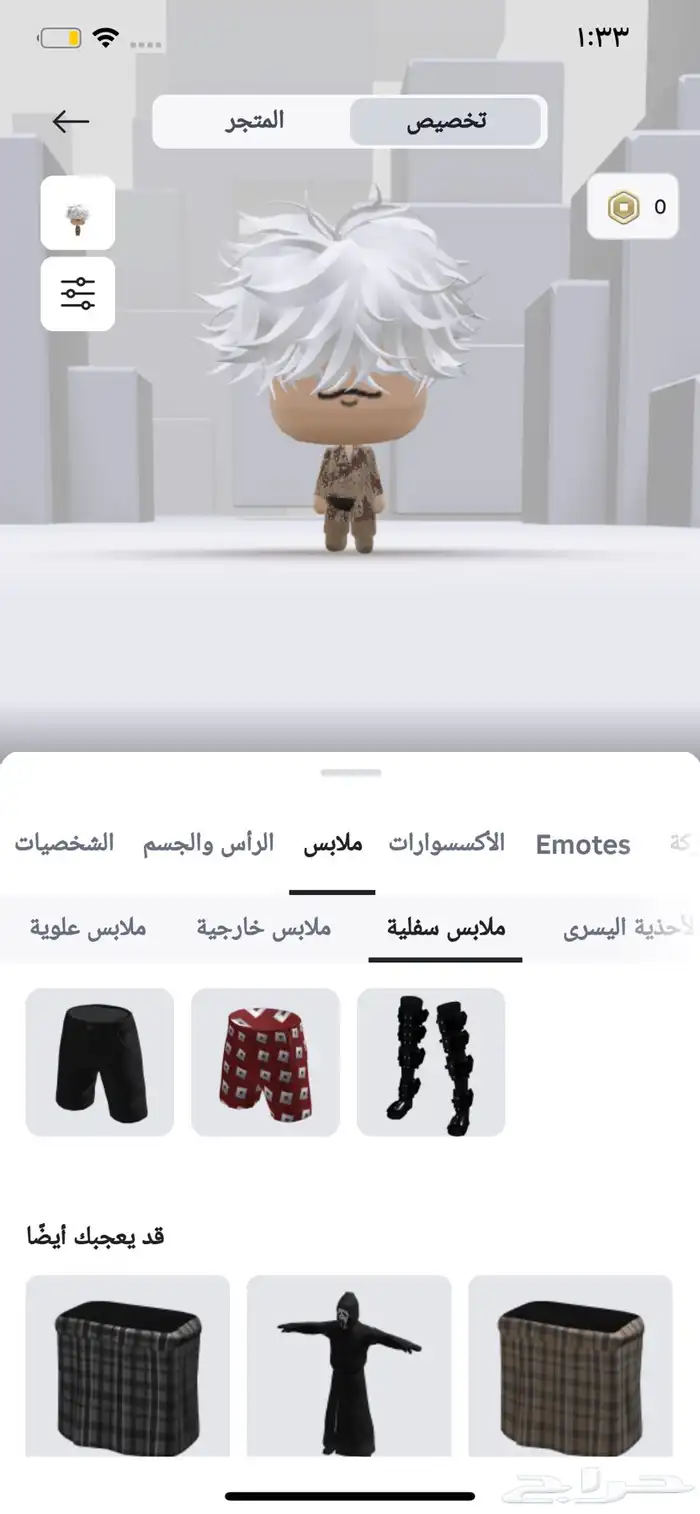Open the Robux balance button
This screenshot has width=700, height=1514.
pos(637,207)
